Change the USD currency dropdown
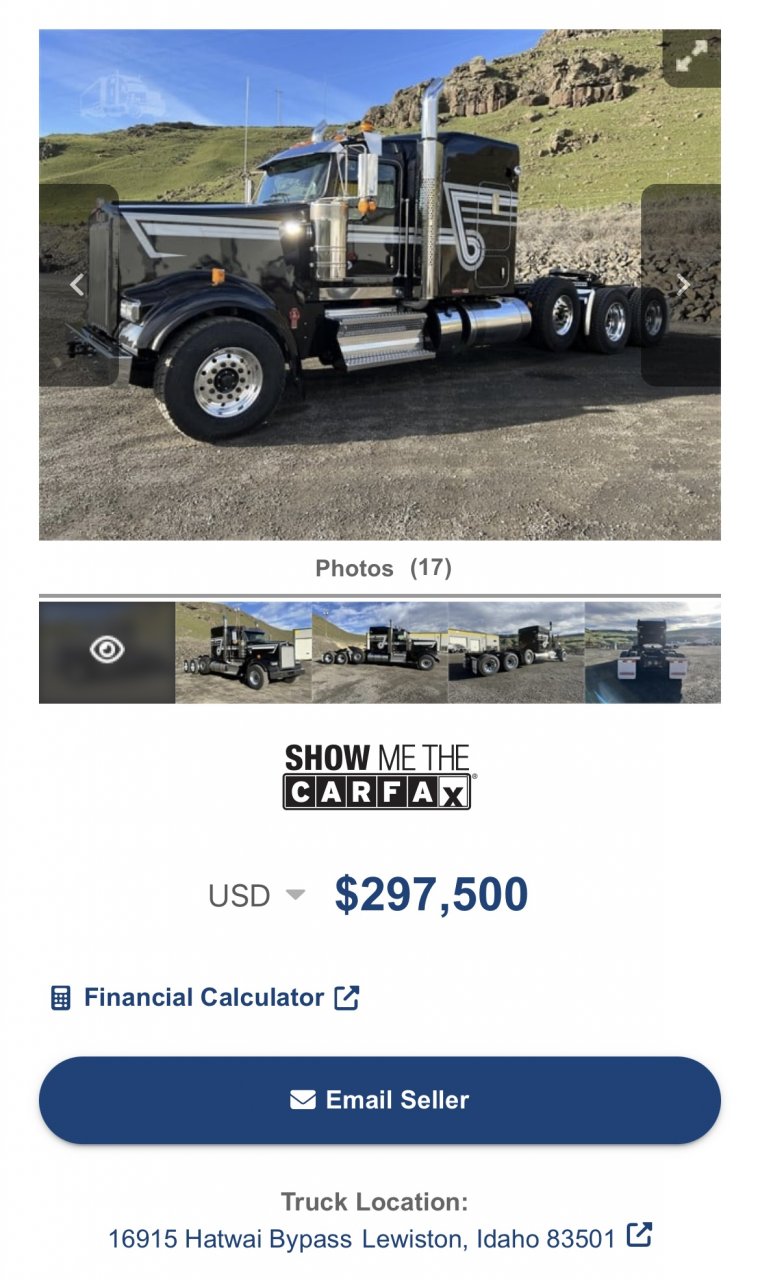 pyautogui.click(x=256, y=895)
